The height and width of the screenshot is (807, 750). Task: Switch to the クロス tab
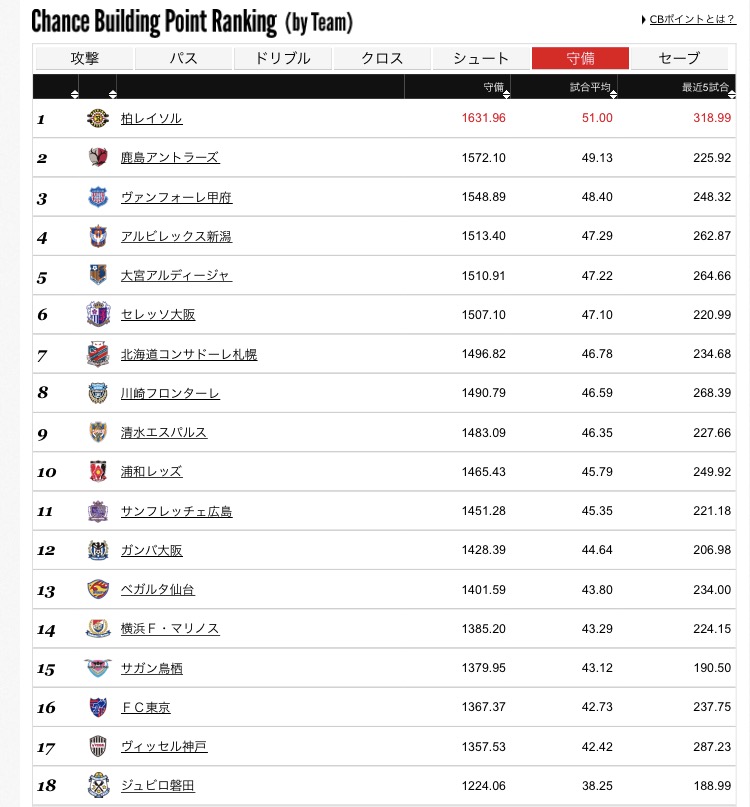point(382,58)
